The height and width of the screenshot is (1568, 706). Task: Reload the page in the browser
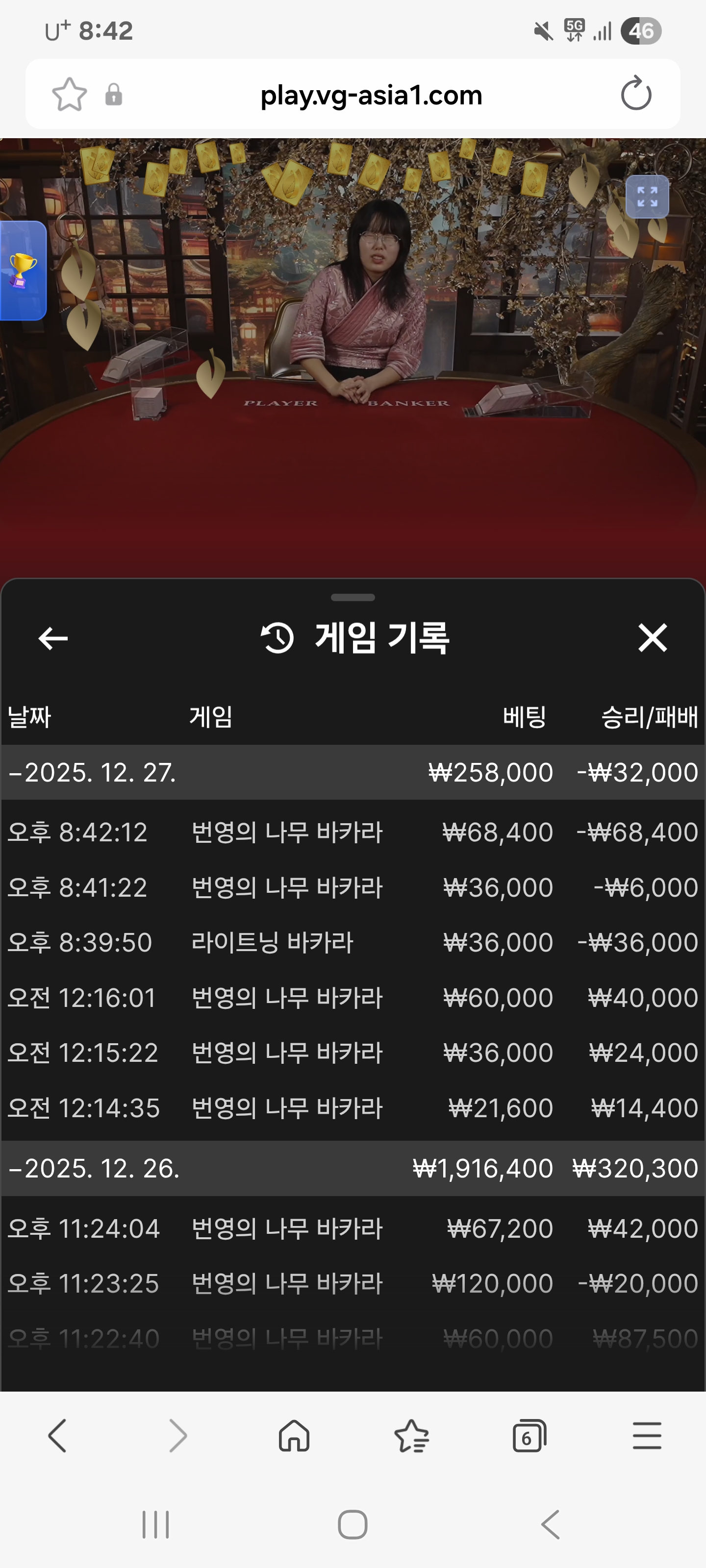point(636,95)
